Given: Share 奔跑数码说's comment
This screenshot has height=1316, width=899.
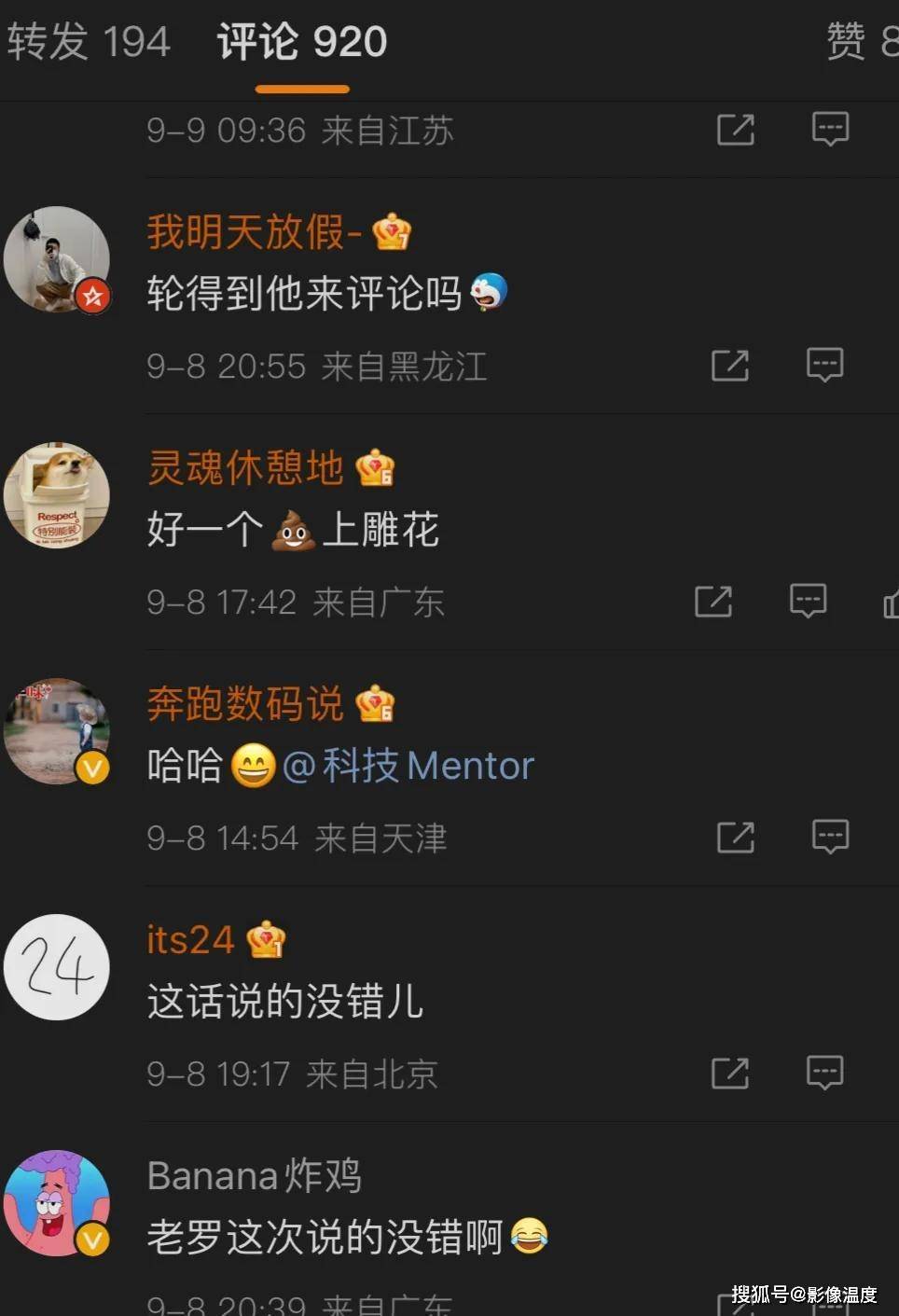Looking at the screenshot, I should [x=736, y=838].
